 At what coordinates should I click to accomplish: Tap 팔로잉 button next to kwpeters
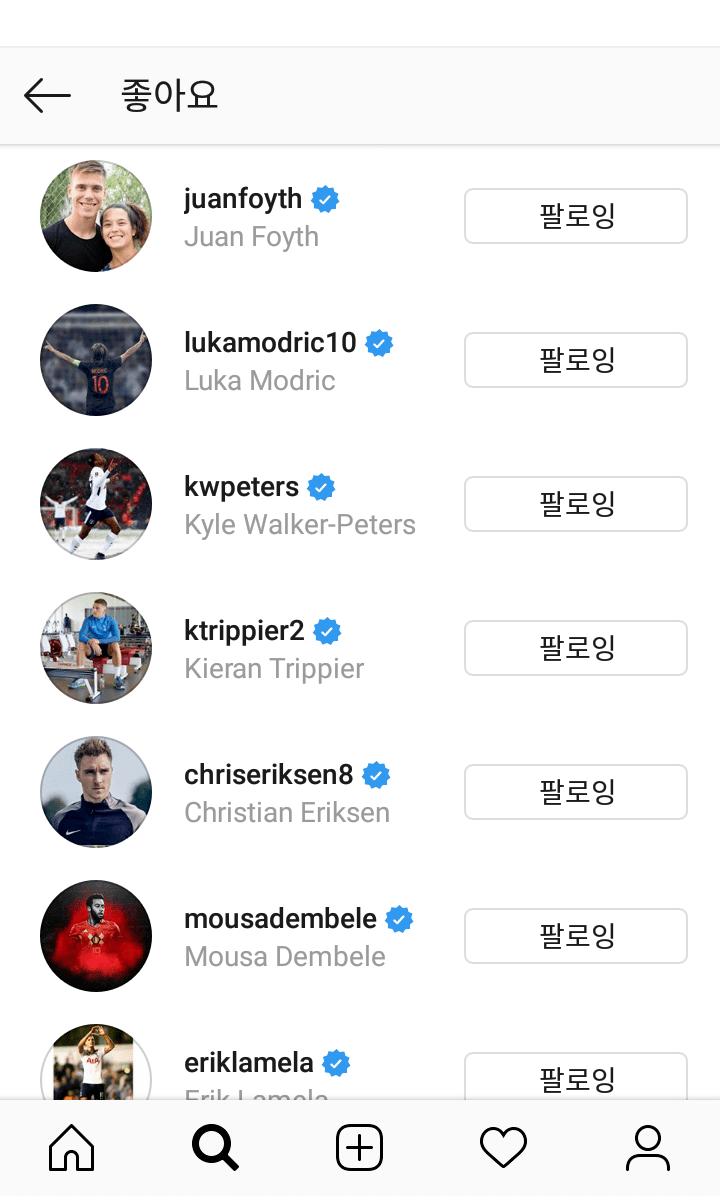tap(575, 504)
